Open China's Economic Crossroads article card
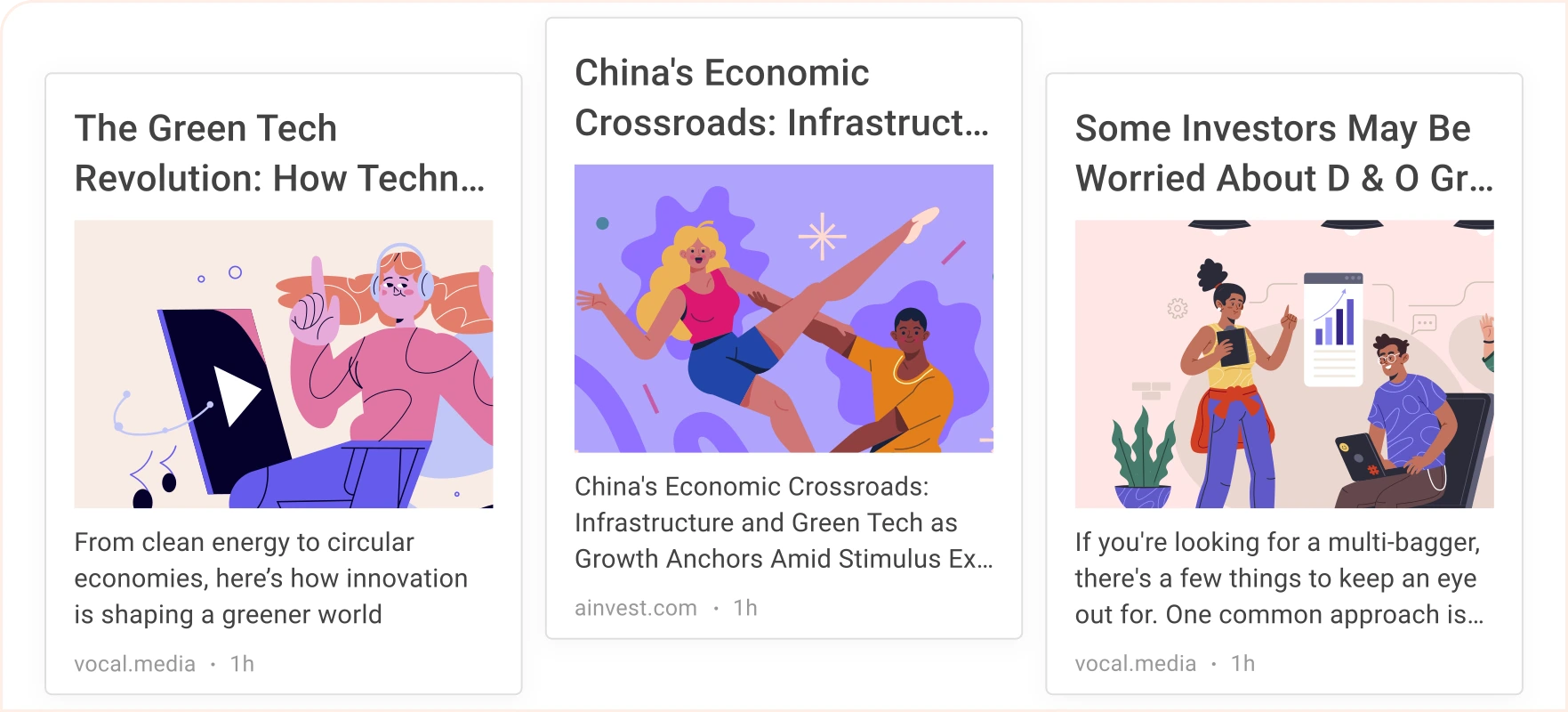 coord(781,98)
